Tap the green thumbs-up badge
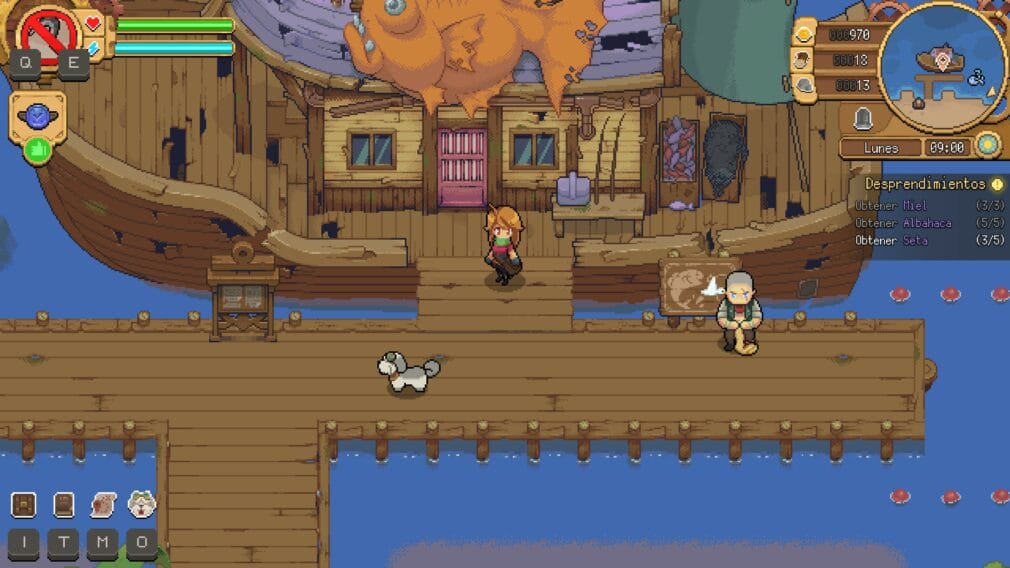 coord(38,152)
